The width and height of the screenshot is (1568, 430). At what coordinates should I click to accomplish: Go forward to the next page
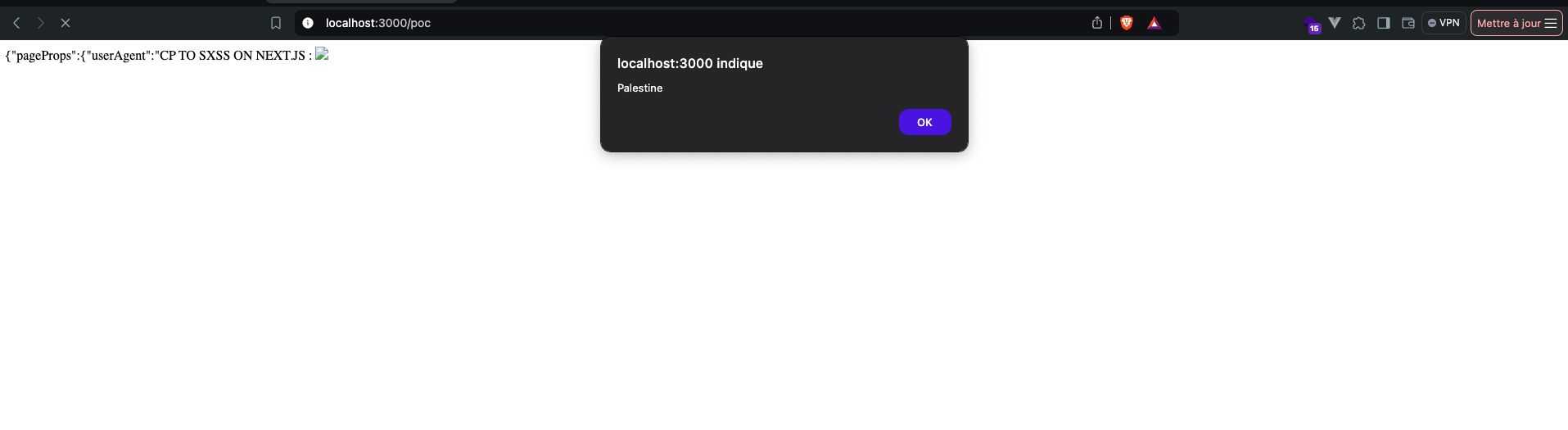[41, 23]
